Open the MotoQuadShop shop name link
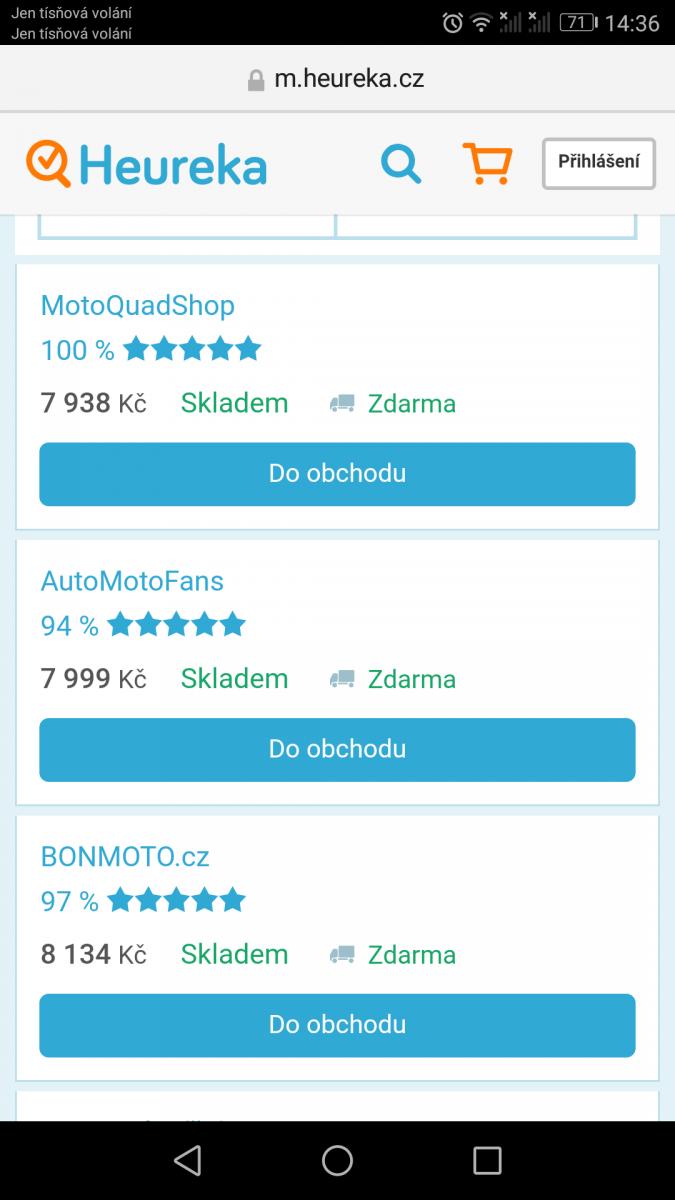The image size is (675, 1200). [x=137, y=305]
